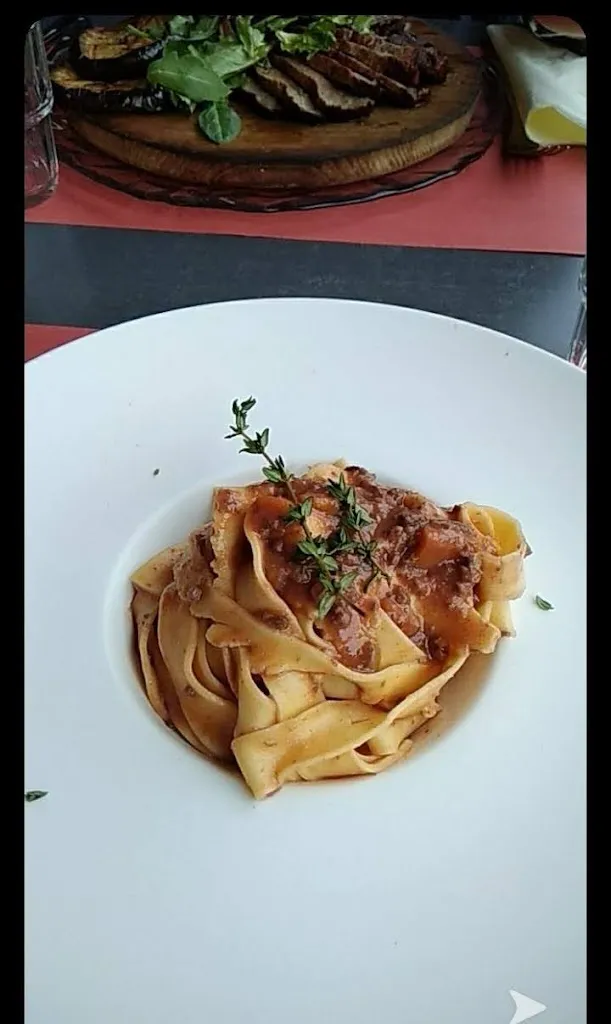Tap the white send arrow icon
The width and height of the screenshot is (611, 1024).
[525, 1005]
